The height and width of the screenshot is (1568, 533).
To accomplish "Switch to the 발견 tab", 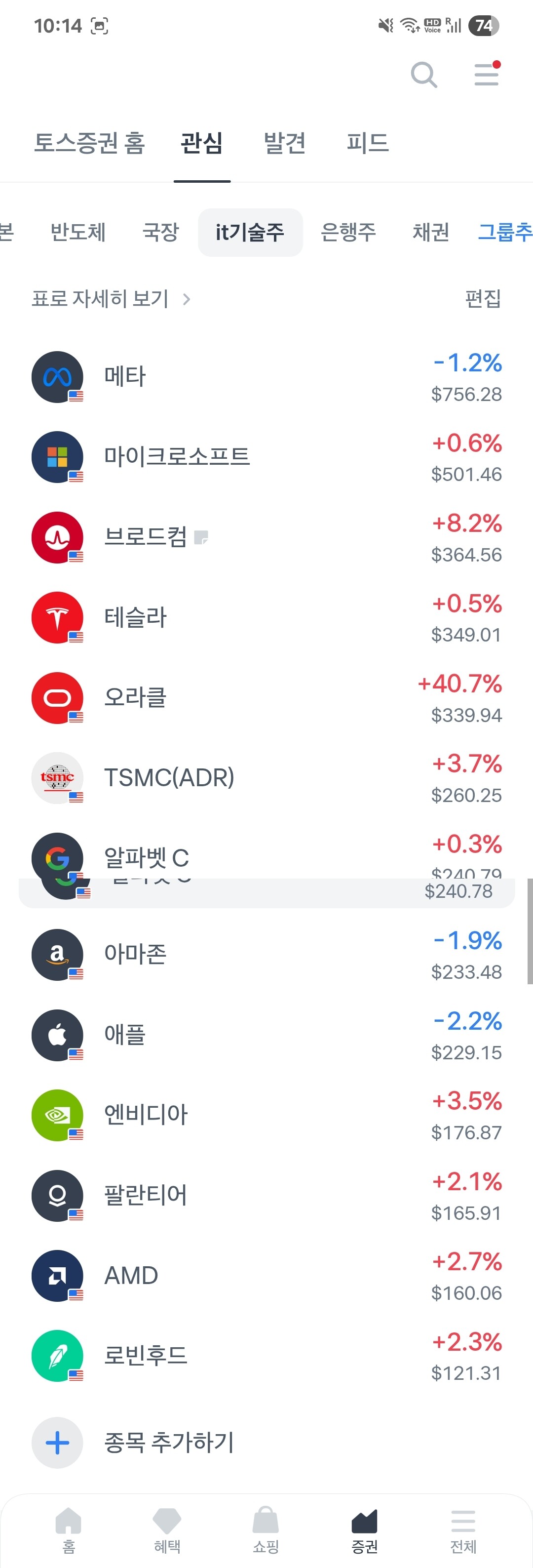I will click(x=284, y=143).
